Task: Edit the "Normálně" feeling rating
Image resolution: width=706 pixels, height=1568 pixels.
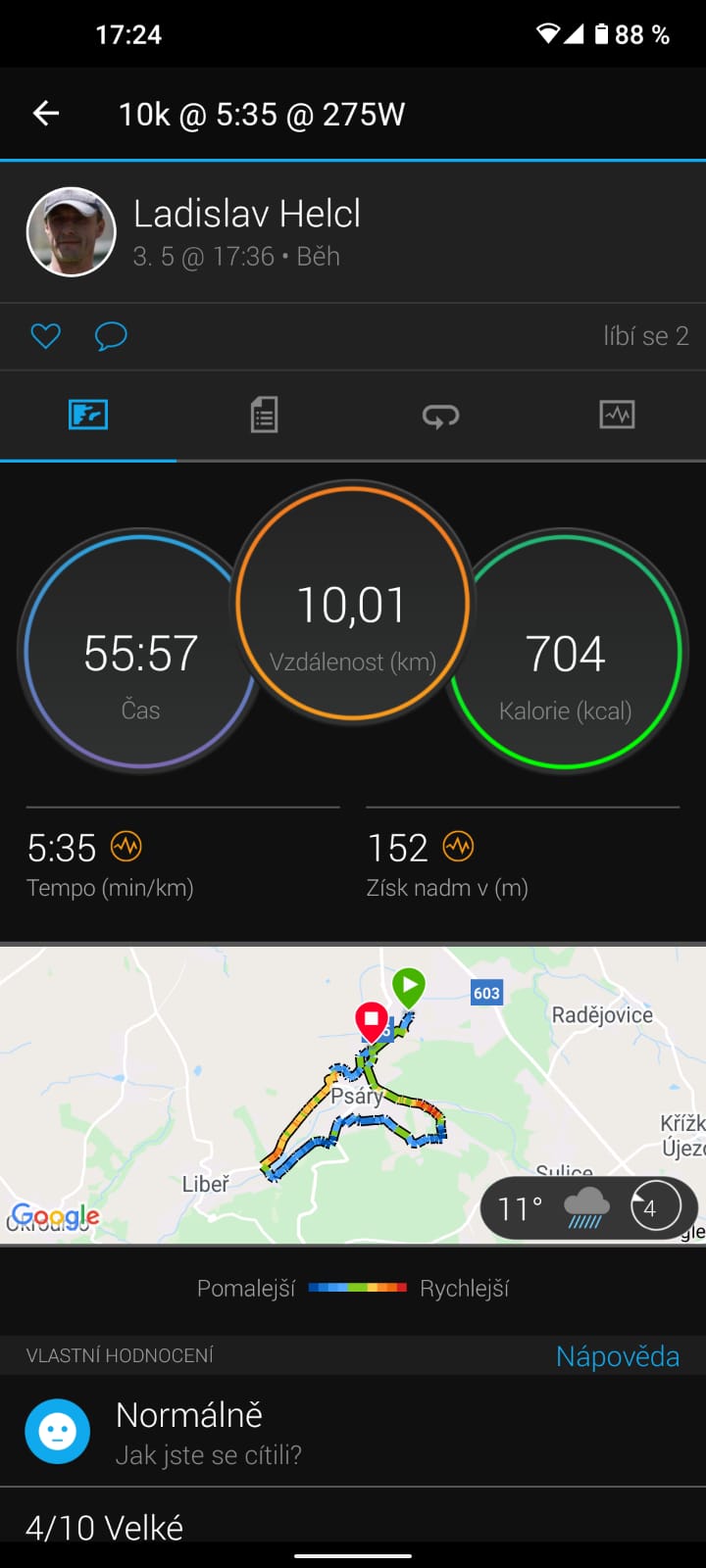Action: click(x=353, y=1431)
